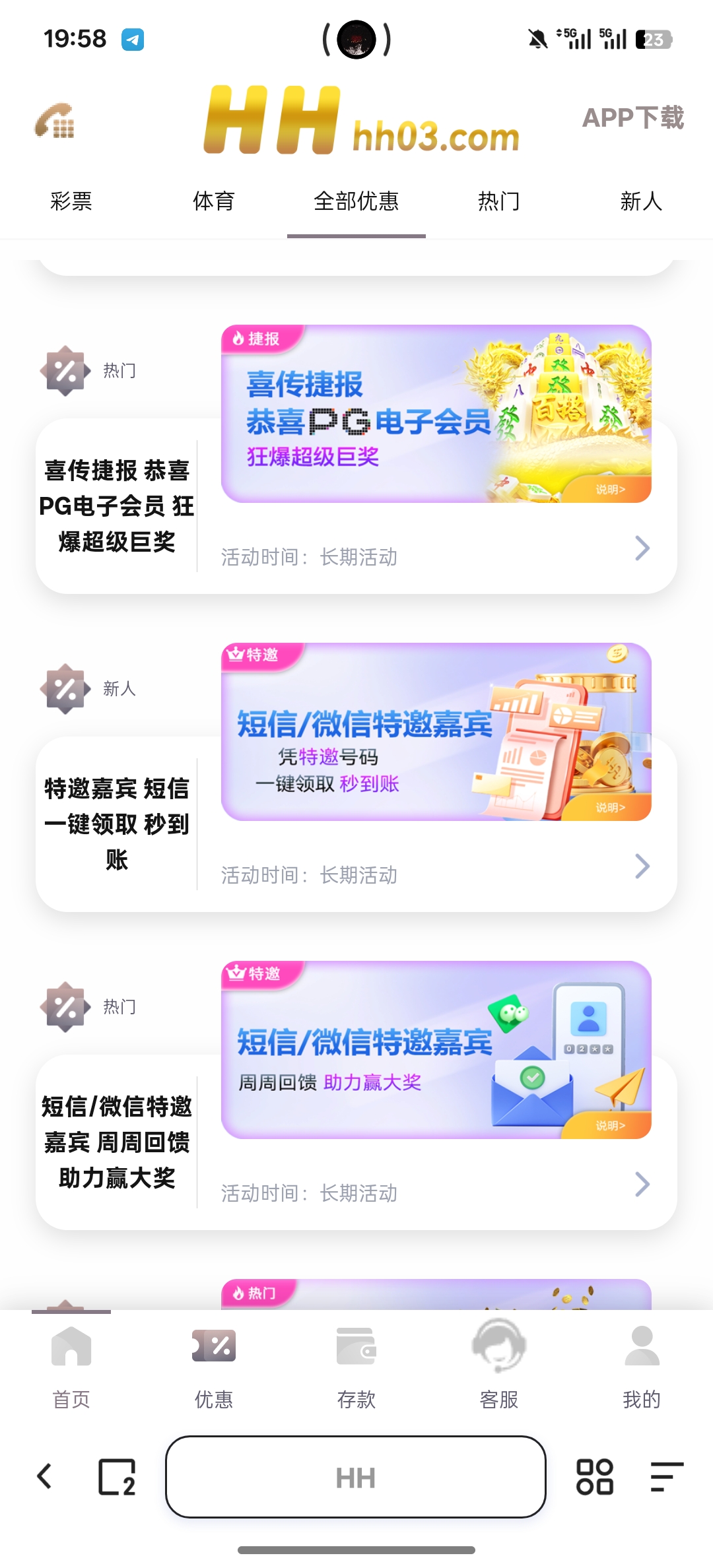Open 客服 customer service headset icon
The height and width of the screenshot is (1568, 713).
click(x=499, y=1346)
